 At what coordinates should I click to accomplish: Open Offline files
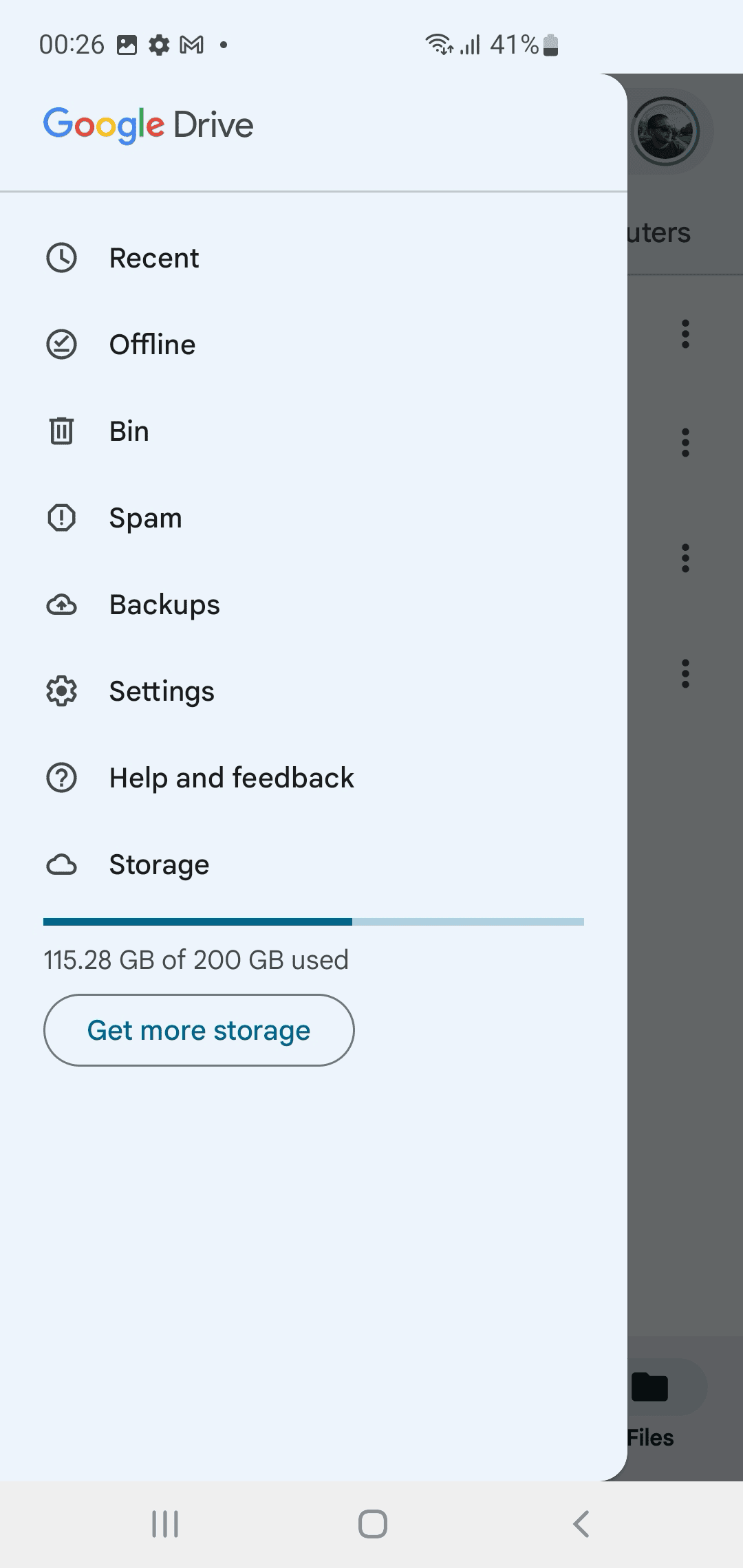pos(313,345)
